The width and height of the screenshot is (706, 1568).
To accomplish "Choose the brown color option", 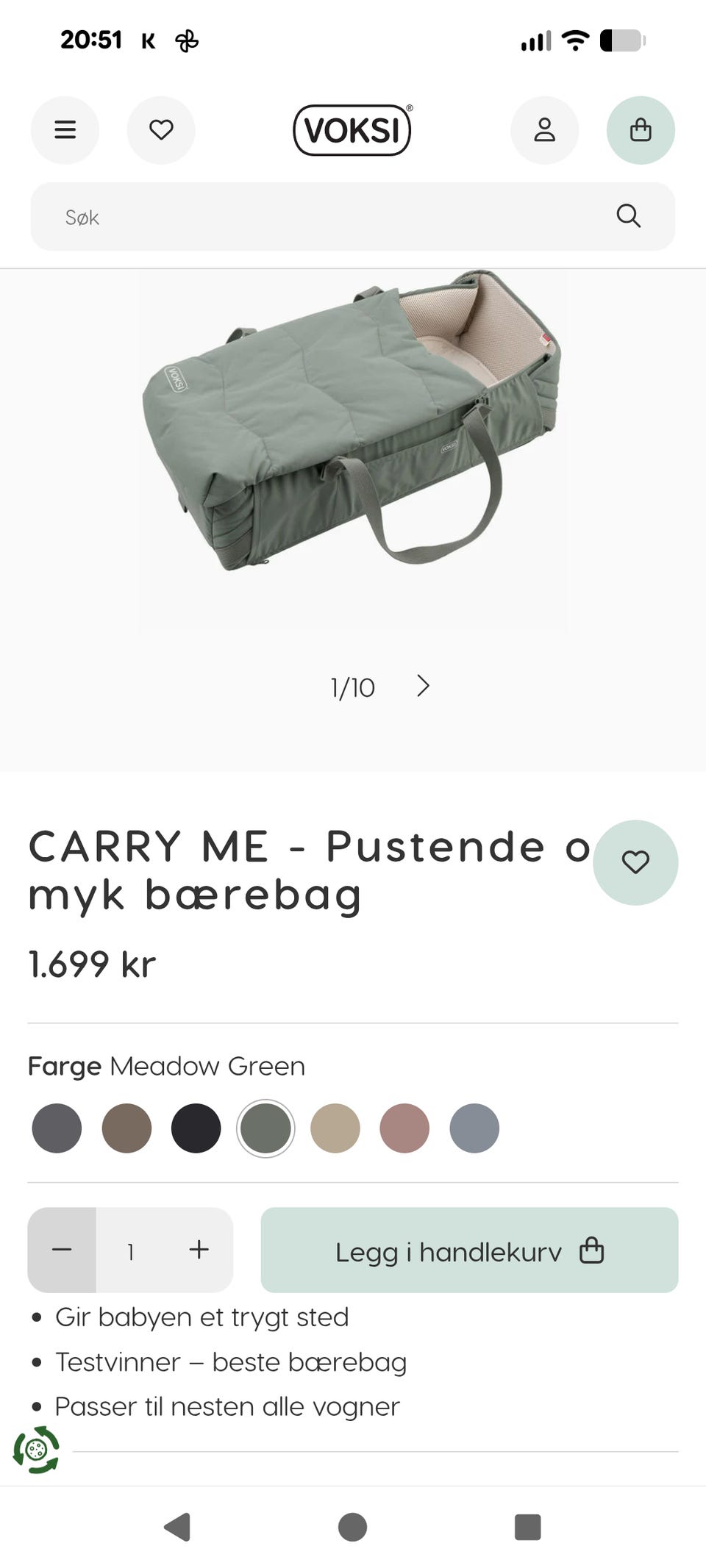I will 126,1128.
